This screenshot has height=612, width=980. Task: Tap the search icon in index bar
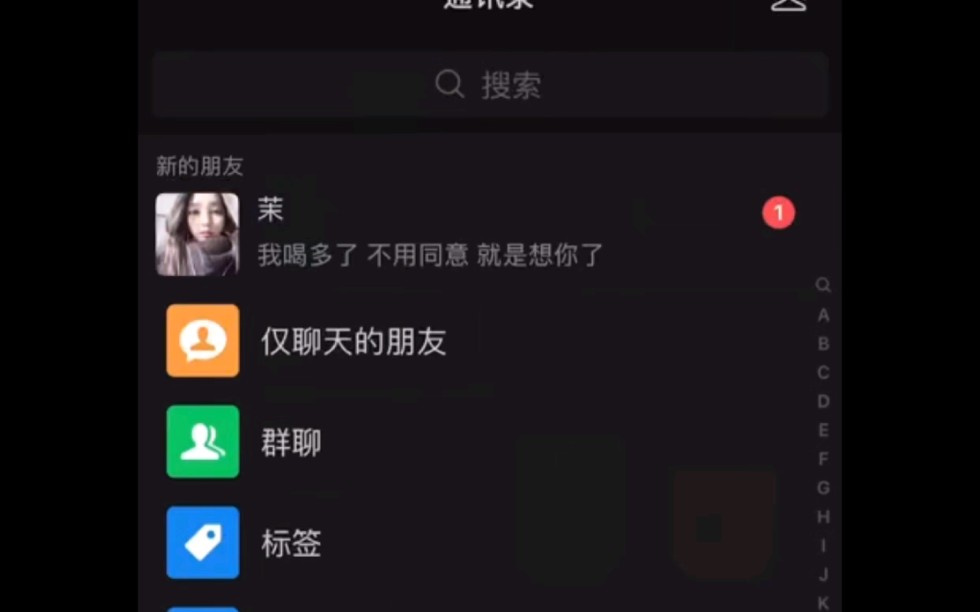point(823,285)
